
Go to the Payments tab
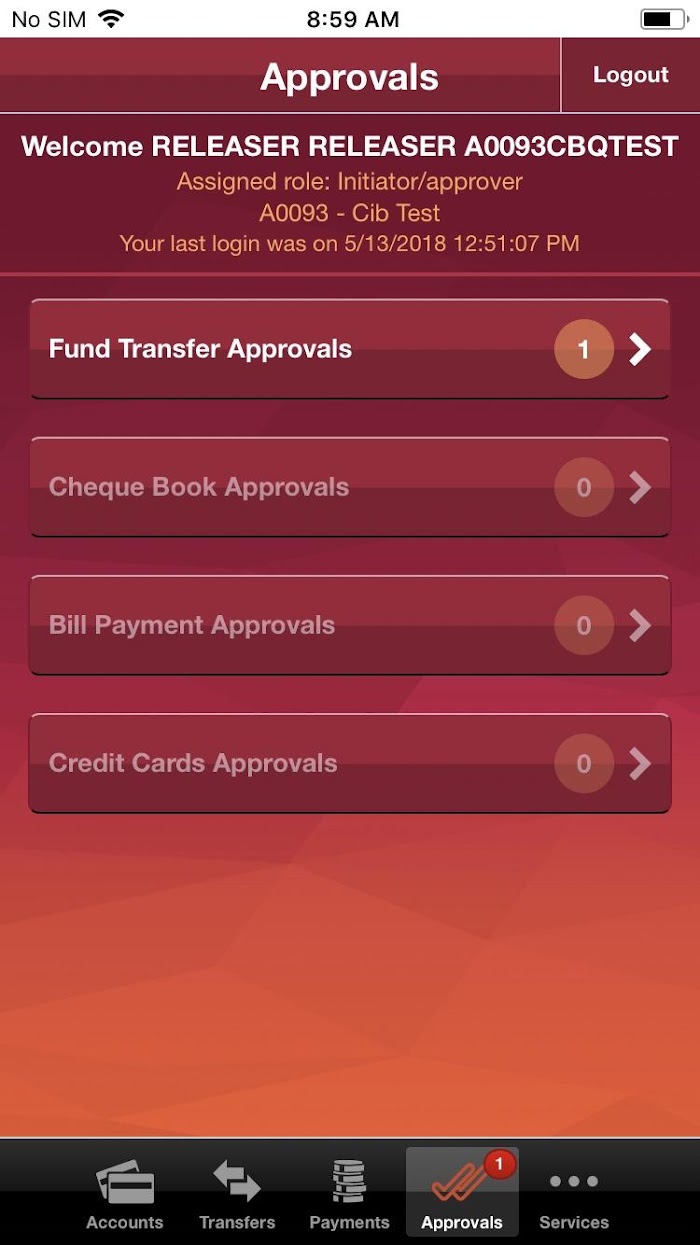pos(349,1192)
